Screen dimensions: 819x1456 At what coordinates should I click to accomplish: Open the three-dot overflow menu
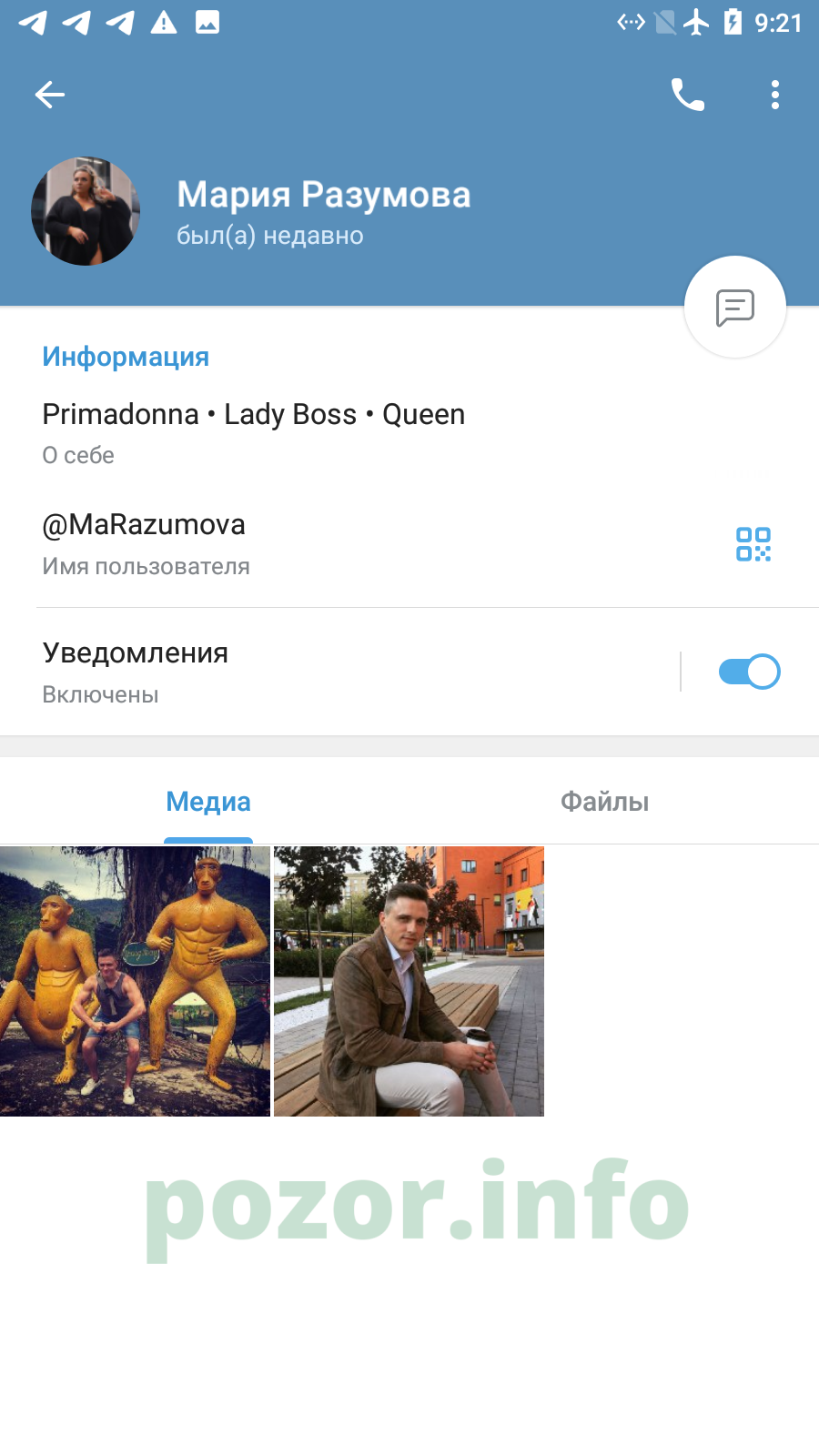pyautogui.click(x=775, y=95)
